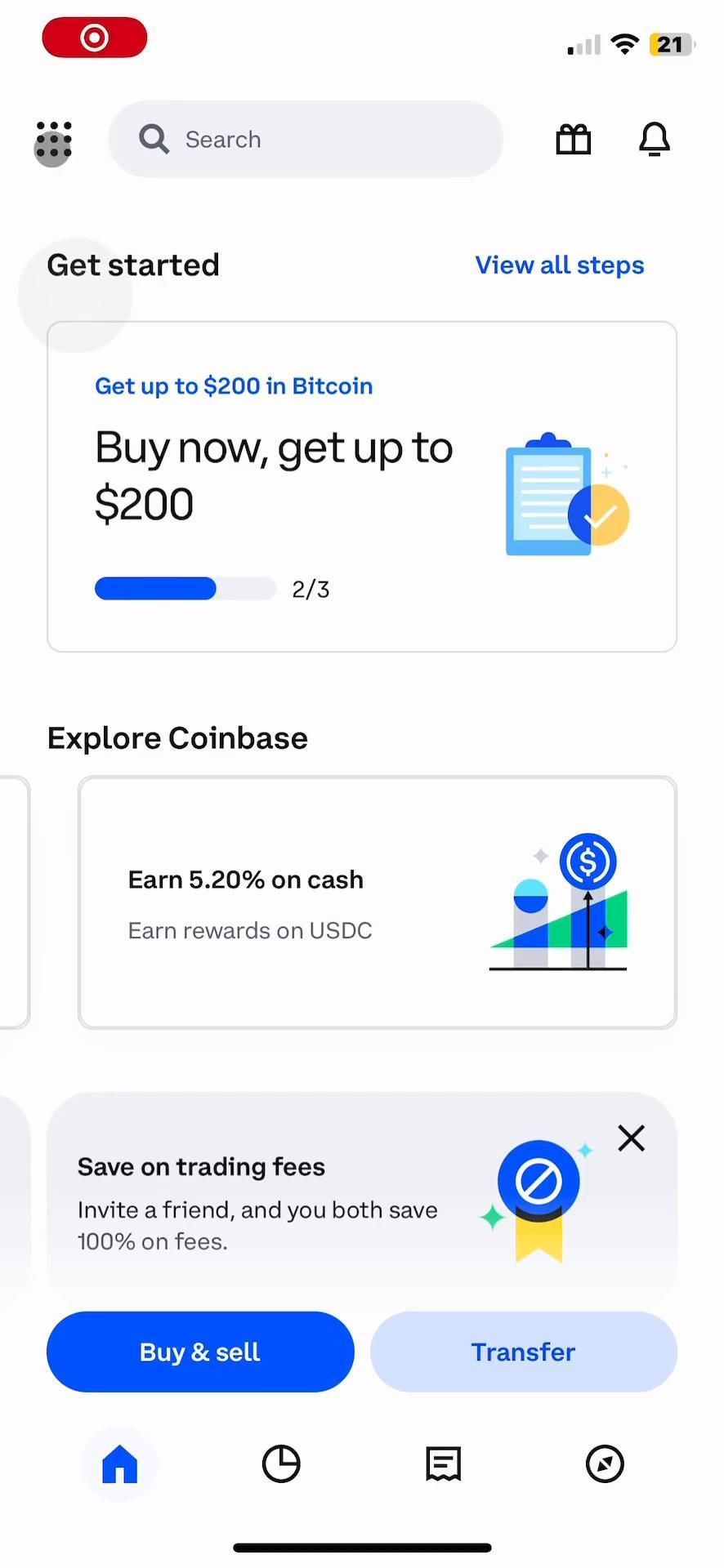Go to the Home tab
Viewport: 724px width, 1568px height.
tap(119, 1463)
